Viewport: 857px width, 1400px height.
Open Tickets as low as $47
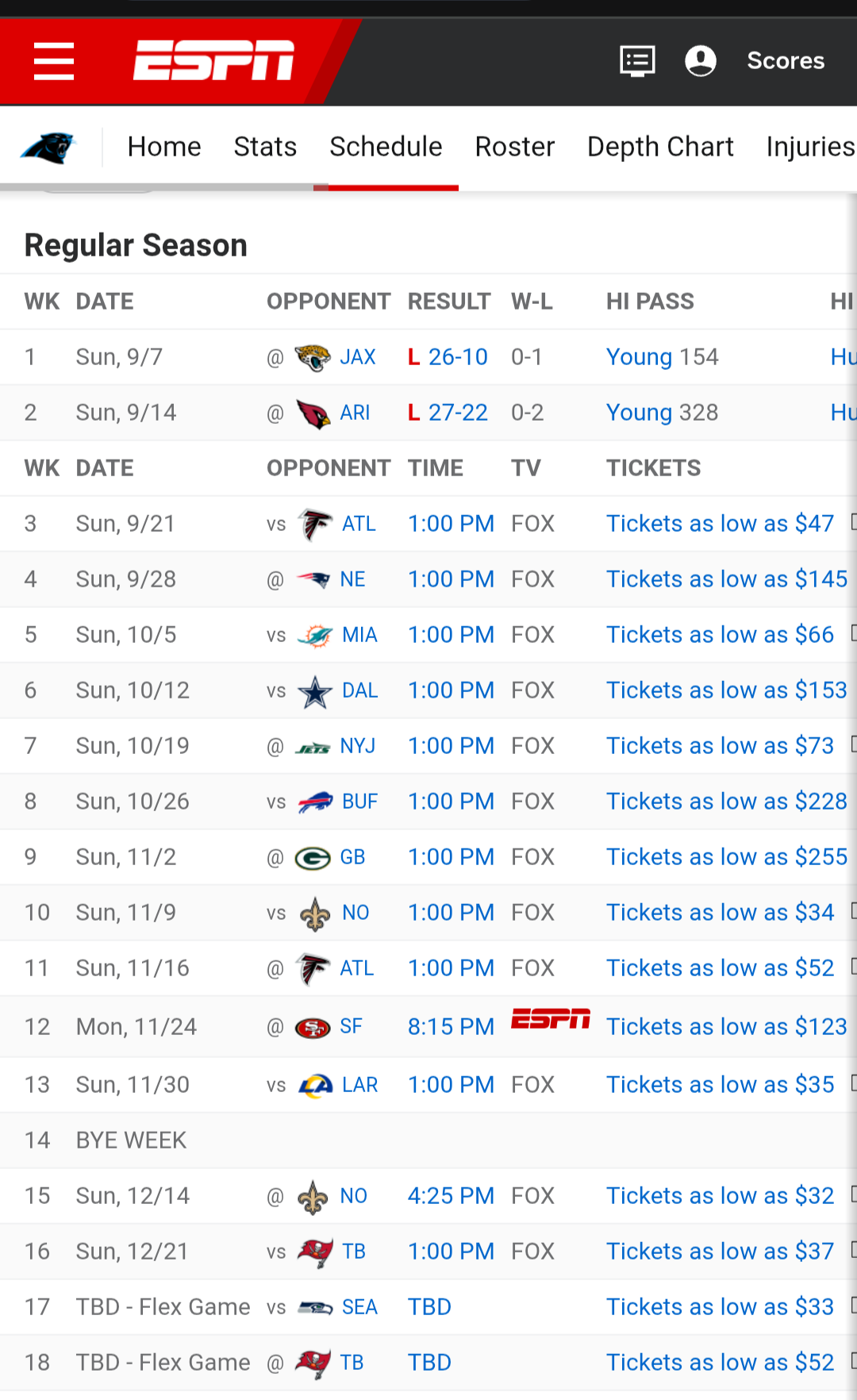(x=720, y=524)
